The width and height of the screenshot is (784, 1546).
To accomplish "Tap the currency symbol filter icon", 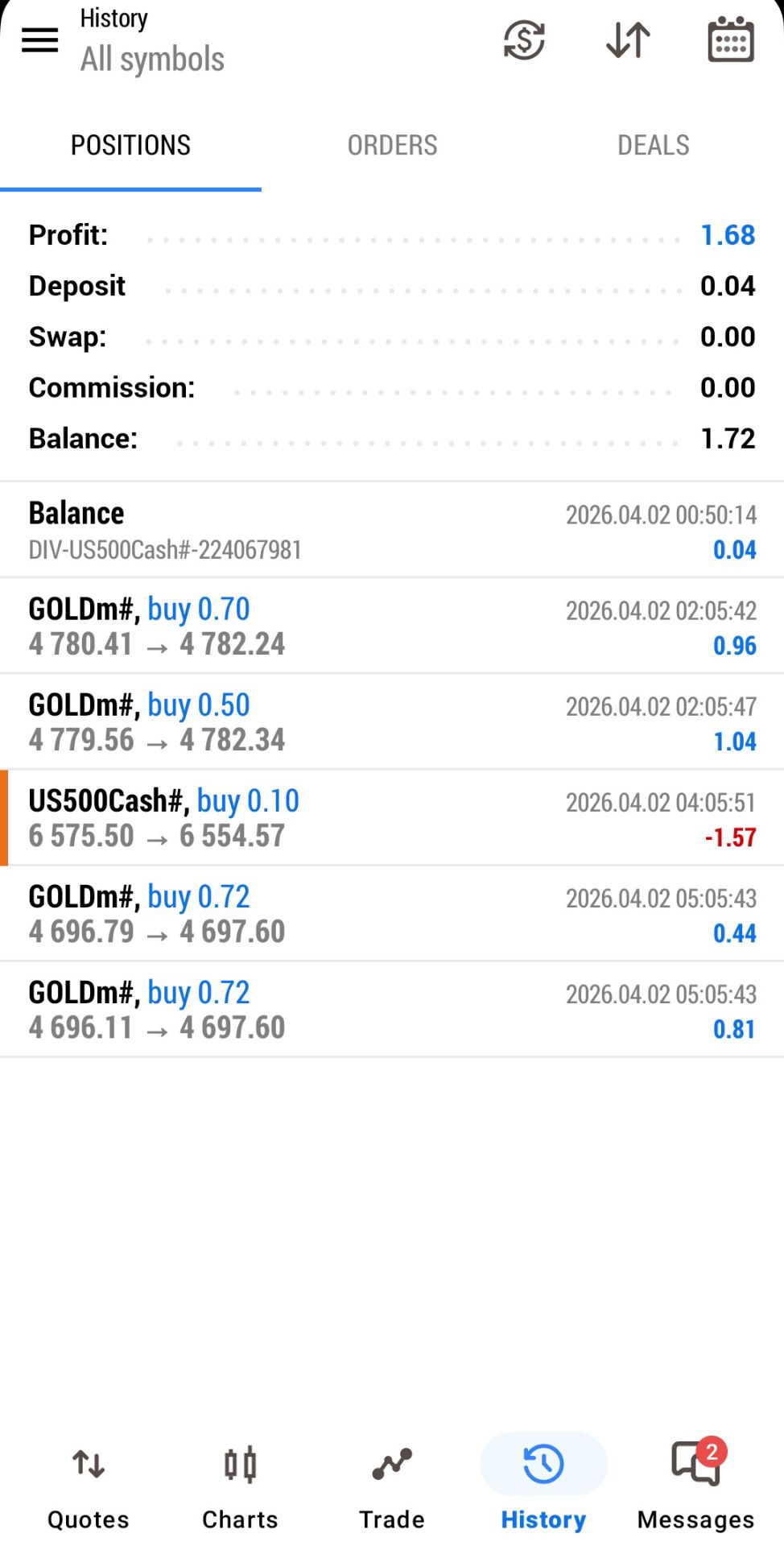I will pos(524,39).
